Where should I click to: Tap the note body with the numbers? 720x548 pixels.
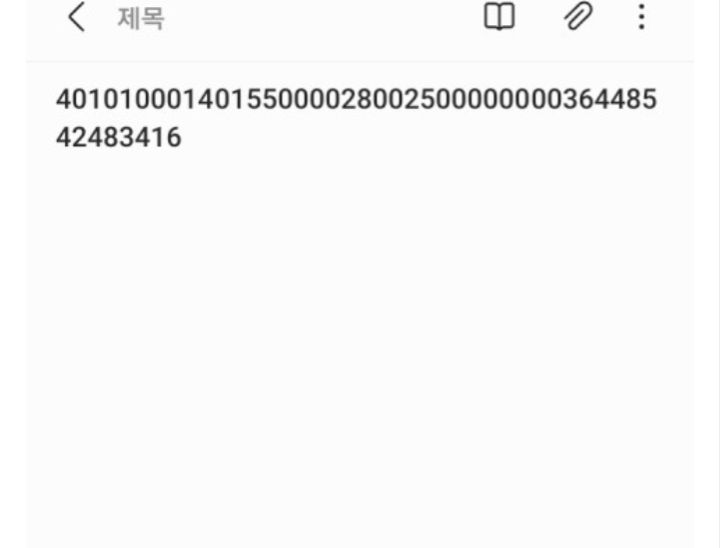pyautogui.click(x=356, y=118)
